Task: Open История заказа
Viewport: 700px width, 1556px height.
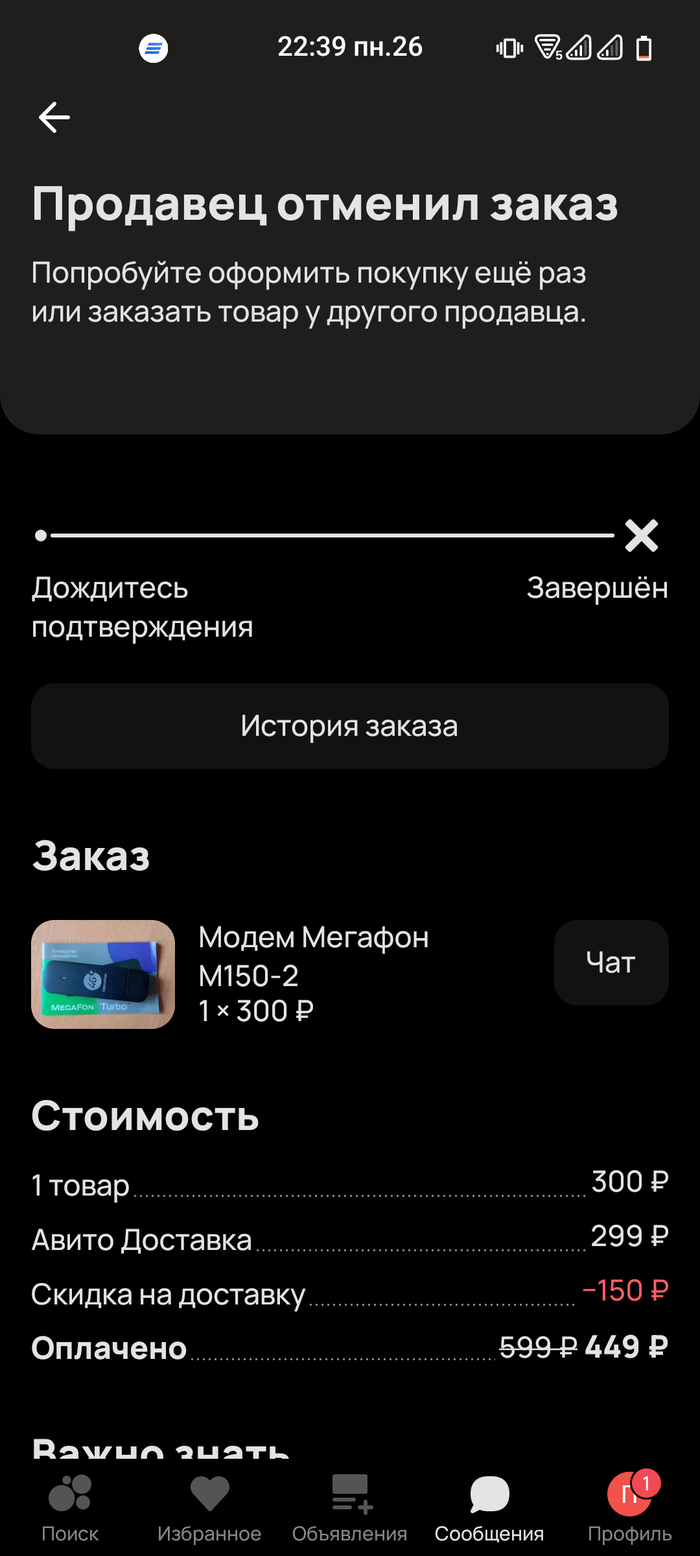Action: click(x=349, y=726)
